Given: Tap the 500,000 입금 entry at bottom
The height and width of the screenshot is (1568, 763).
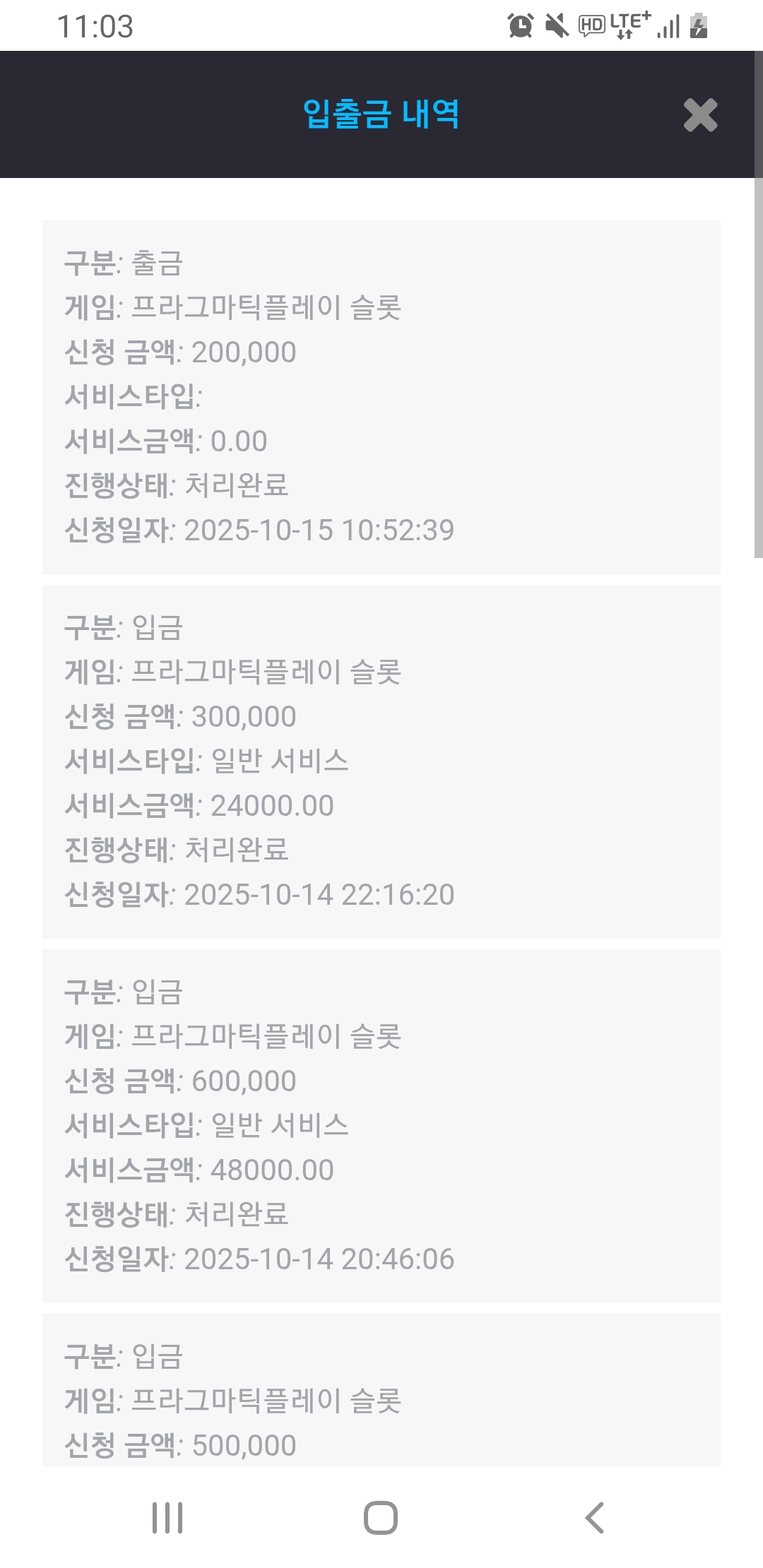Looking at the screenshot, I should [381, 1406].
